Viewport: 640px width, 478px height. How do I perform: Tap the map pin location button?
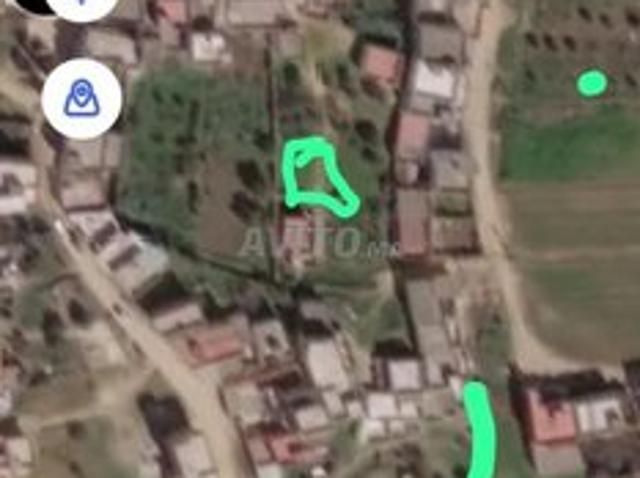81,99
